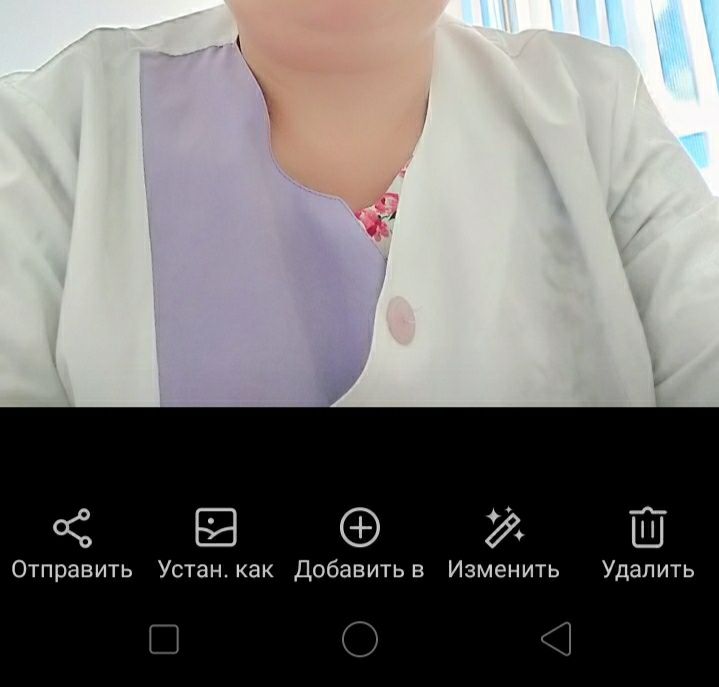Edit the photo with Изменить
The width and height of the screenshot is (719, 687).
click(x=503, y=543)
